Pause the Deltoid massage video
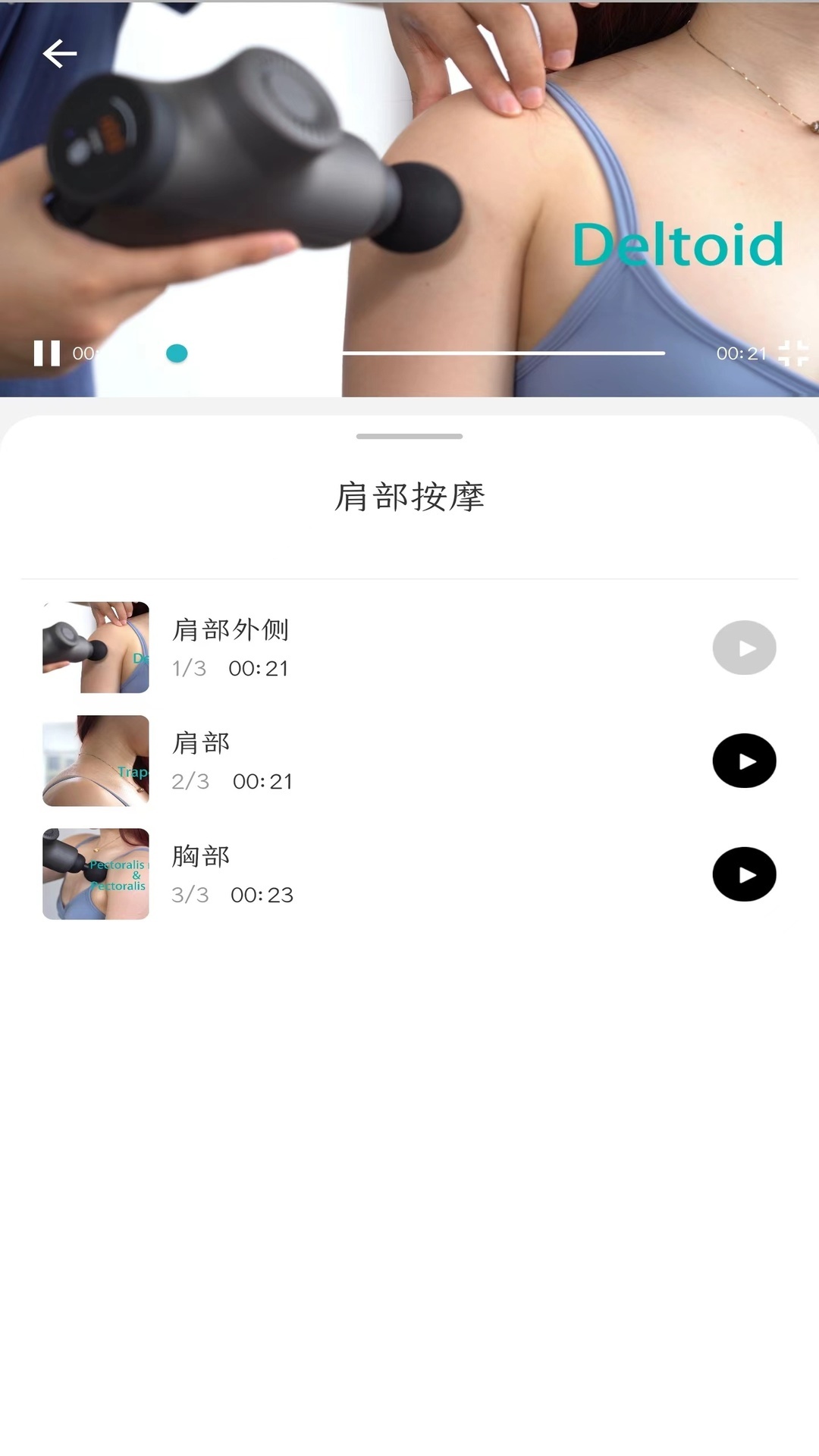 pyautogui.click(x=46, y=353)
